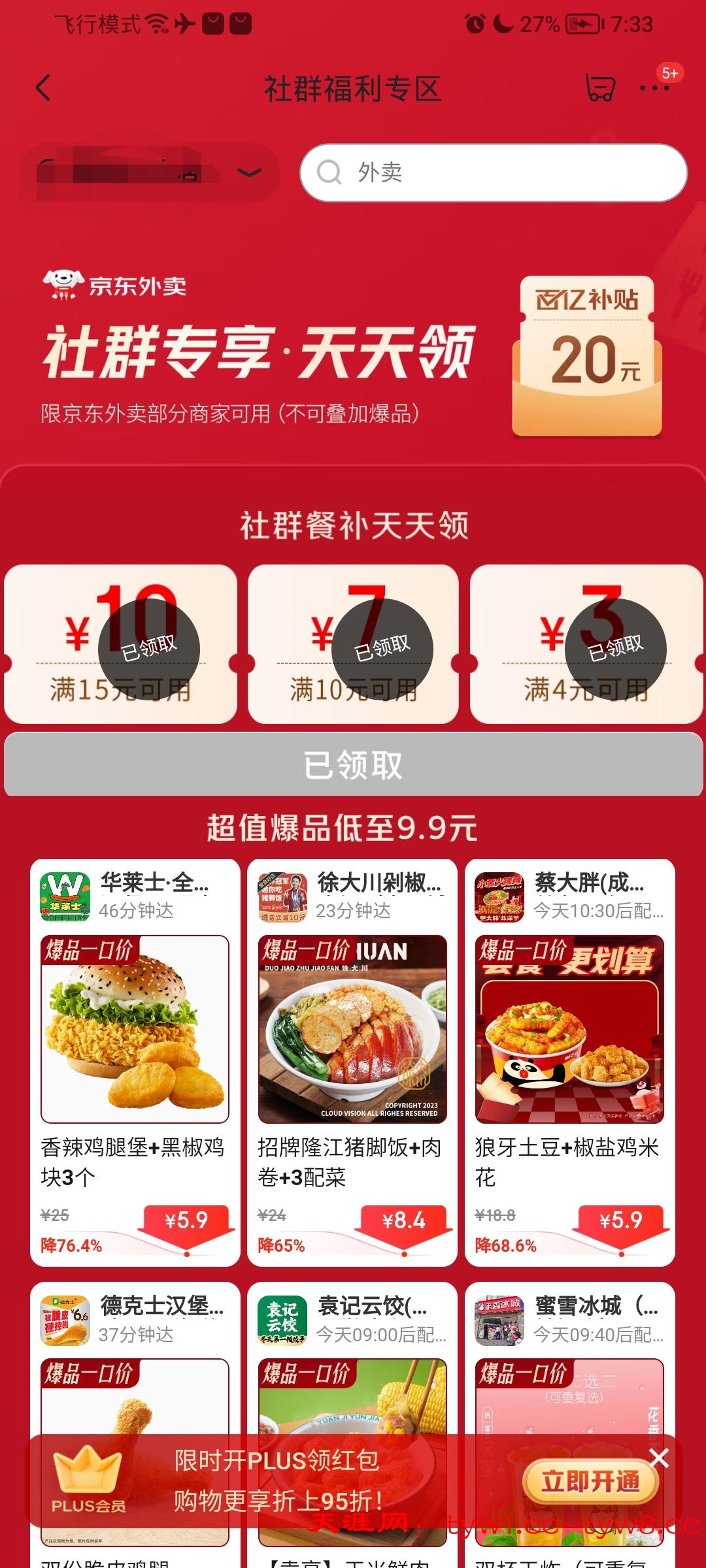Tap the ¥7 满10元可用 coupon

point(353,644)
